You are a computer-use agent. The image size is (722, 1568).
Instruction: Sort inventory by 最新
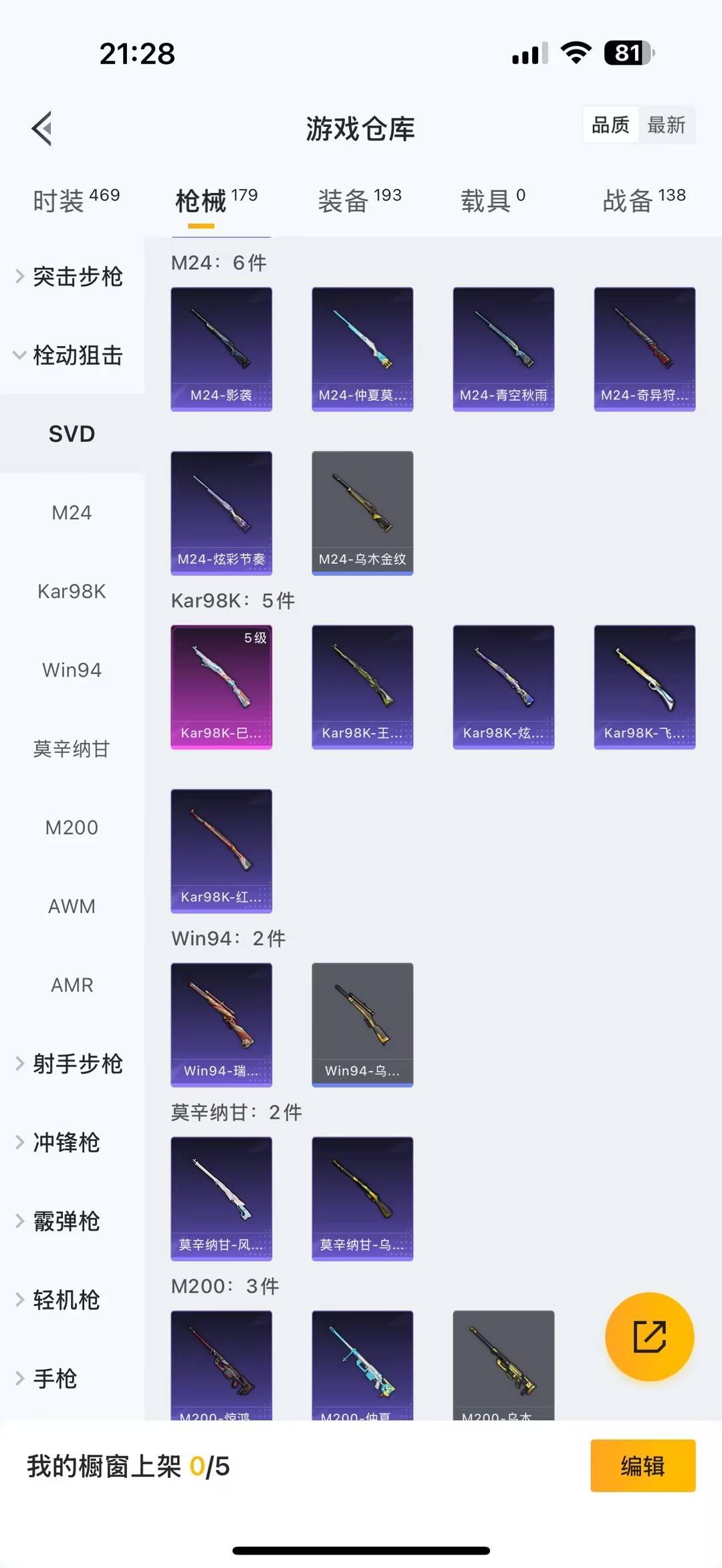click(x=667, y=125)
